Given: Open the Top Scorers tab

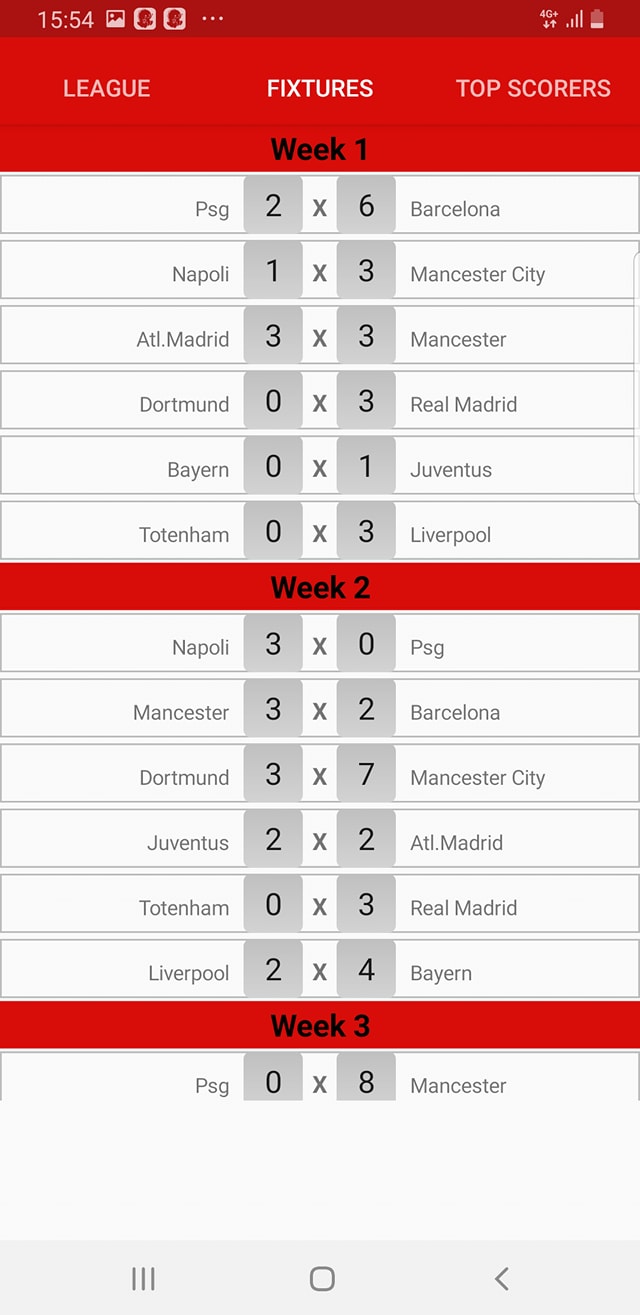Looking at the screenshot, I should click(x=533, y=88).
